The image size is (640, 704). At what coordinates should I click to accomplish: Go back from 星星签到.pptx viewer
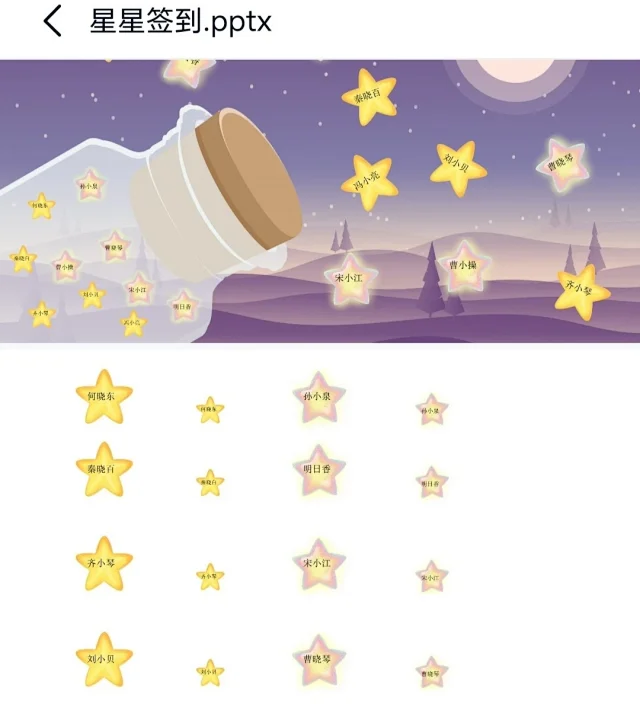[53, 21]
